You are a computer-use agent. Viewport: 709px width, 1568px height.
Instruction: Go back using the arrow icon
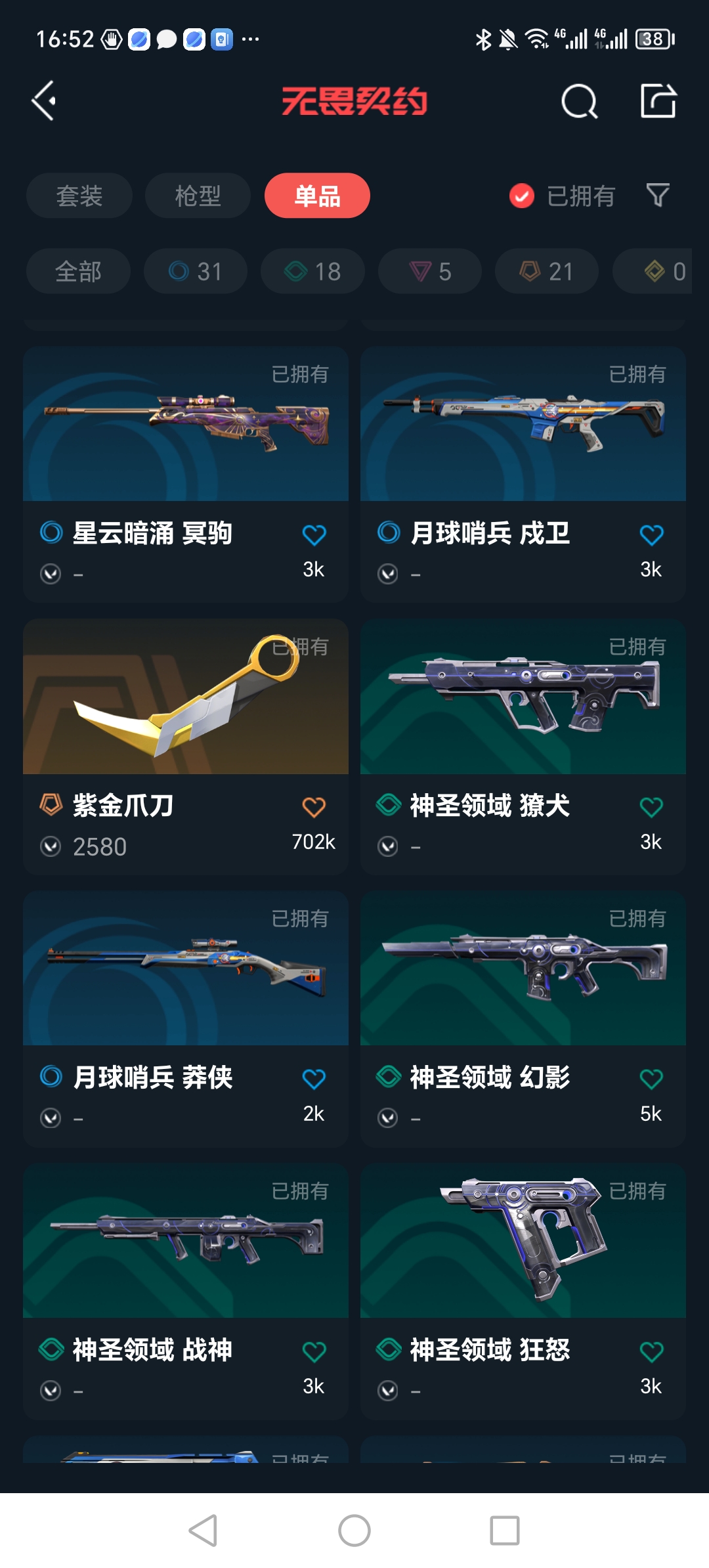point(43,102)
